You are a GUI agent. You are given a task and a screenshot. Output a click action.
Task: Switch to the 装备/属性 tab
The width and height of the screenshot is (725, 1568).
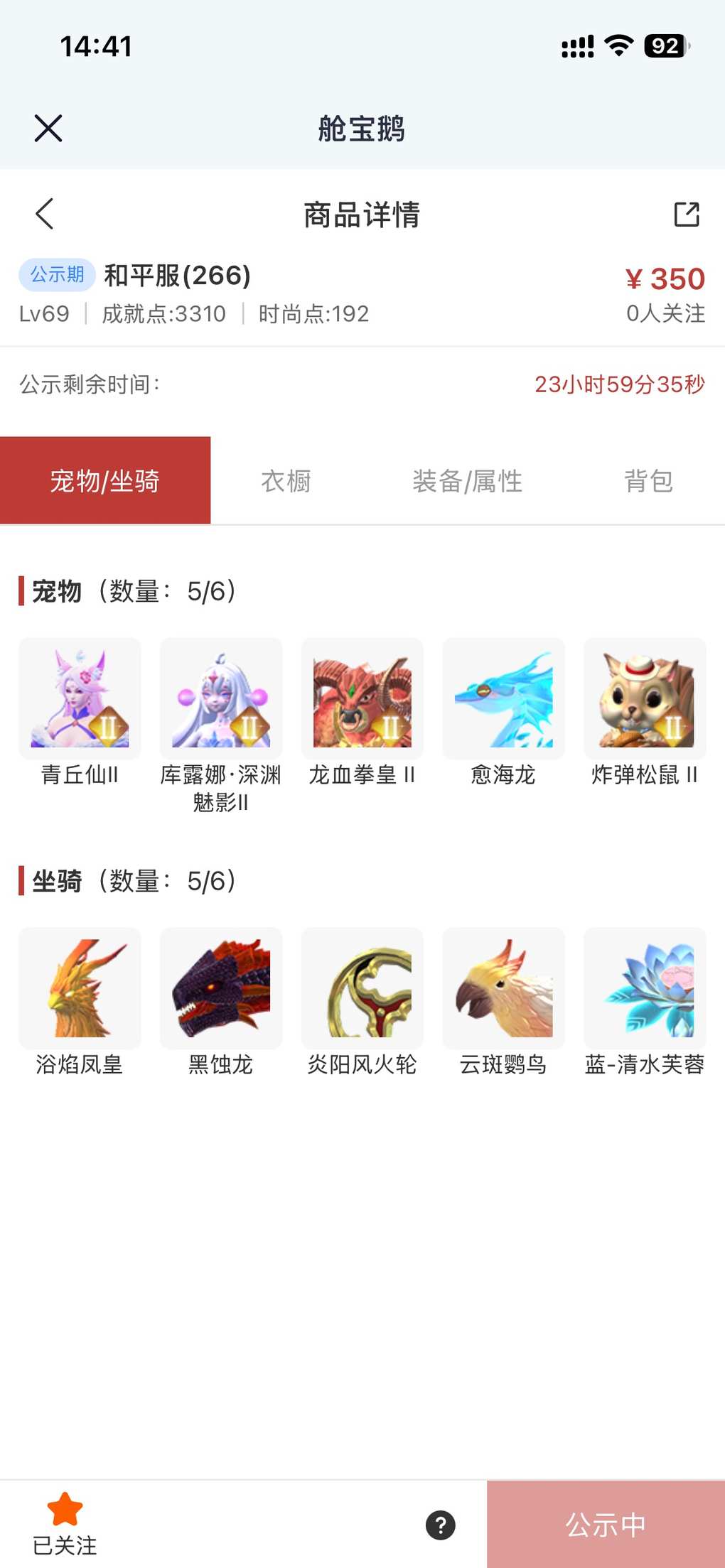467,481
